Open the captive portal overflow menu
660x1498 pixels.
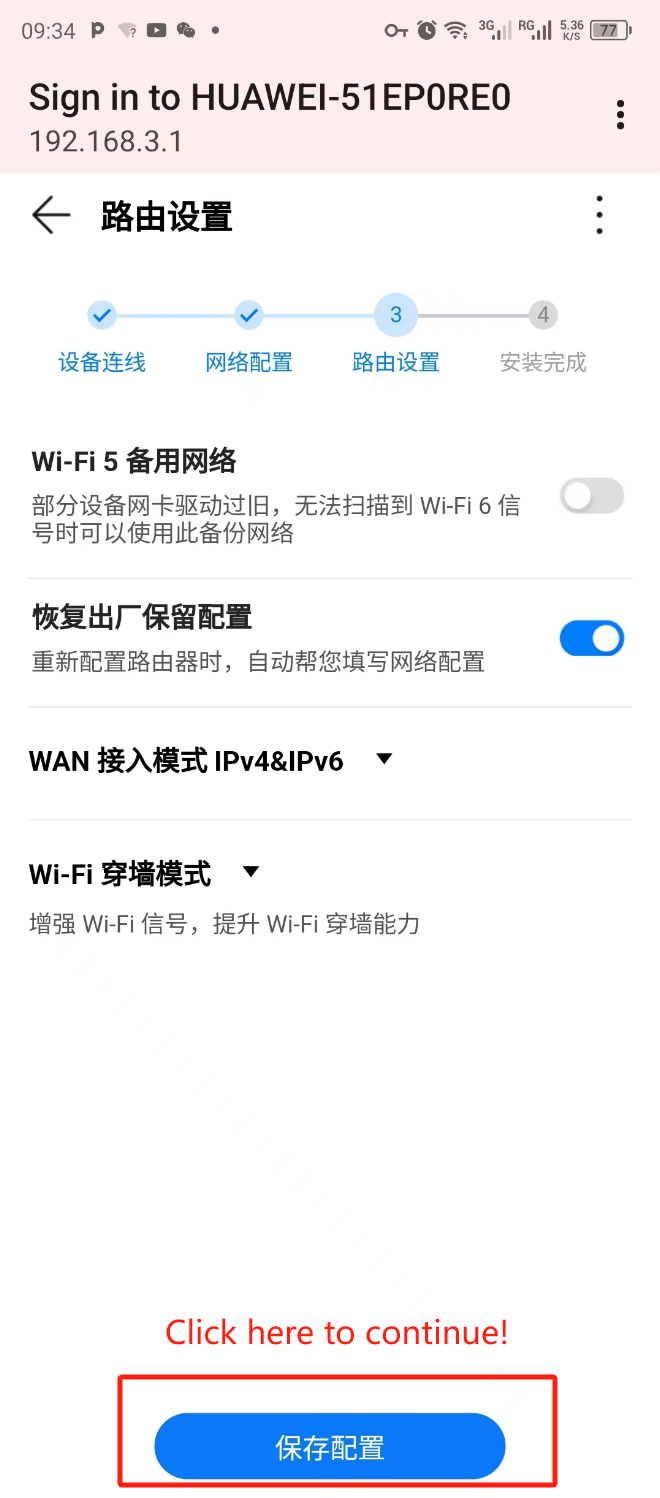point(621,115)
